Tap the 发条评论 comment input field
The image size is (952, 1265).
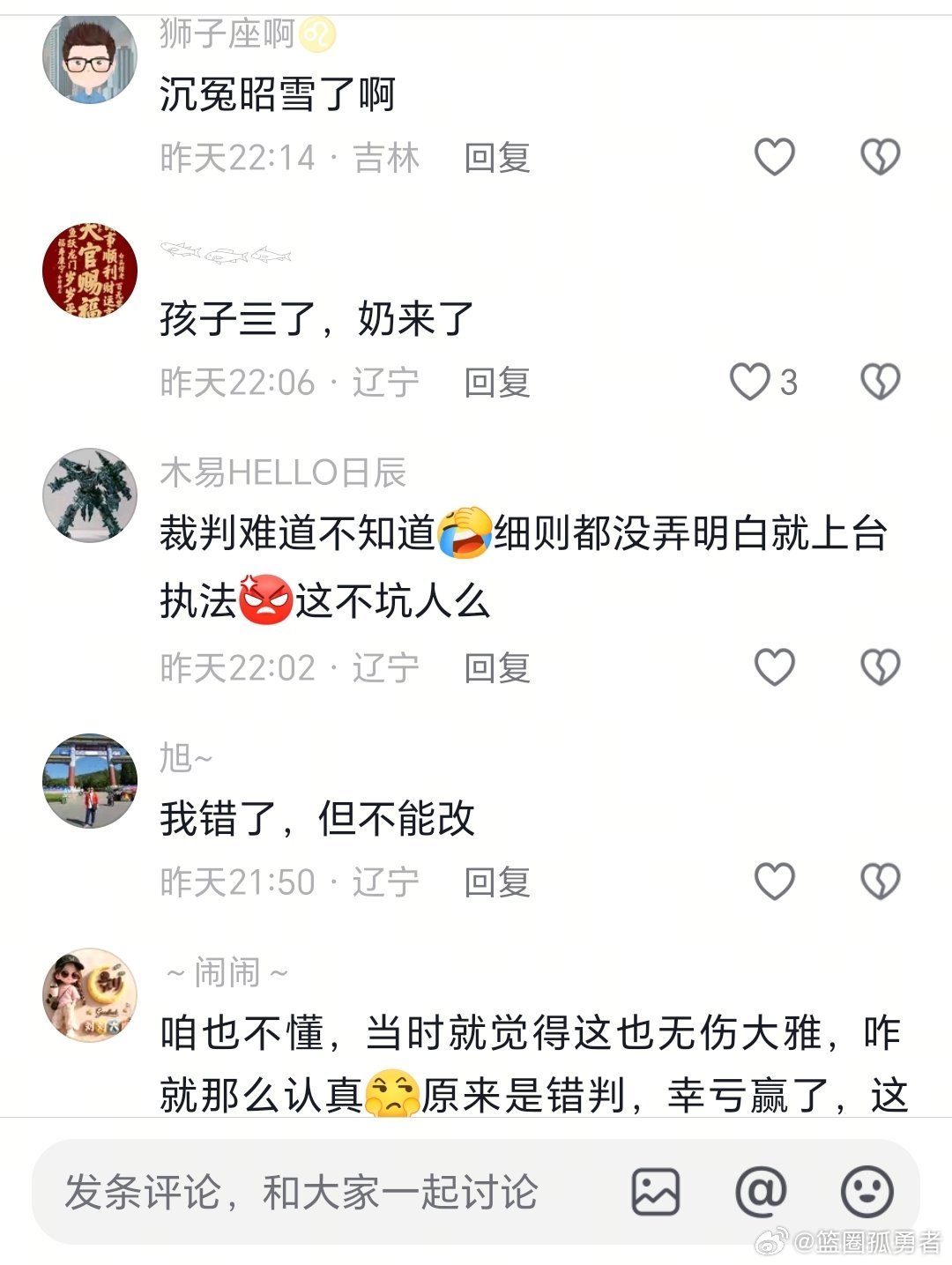(x=300, y=1192)
